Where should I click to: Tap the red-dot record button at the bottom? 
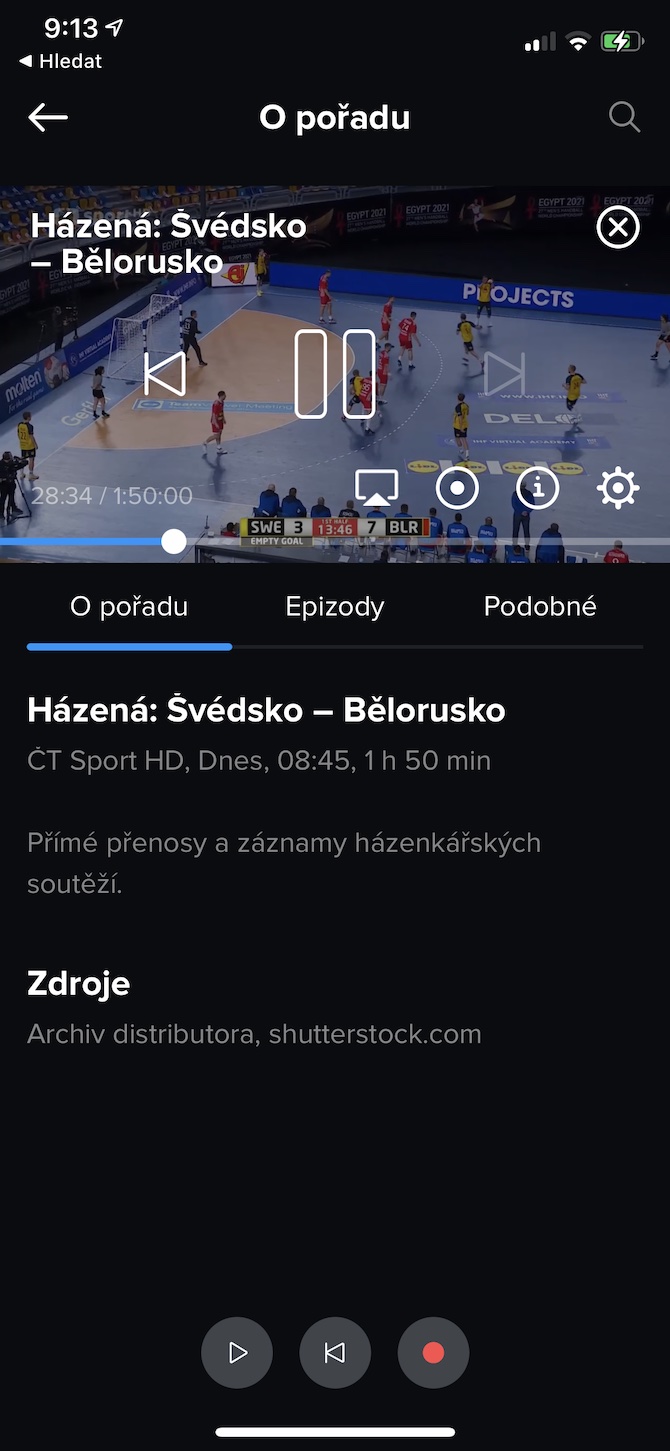pyautogui.click(x=433, y=1353)
